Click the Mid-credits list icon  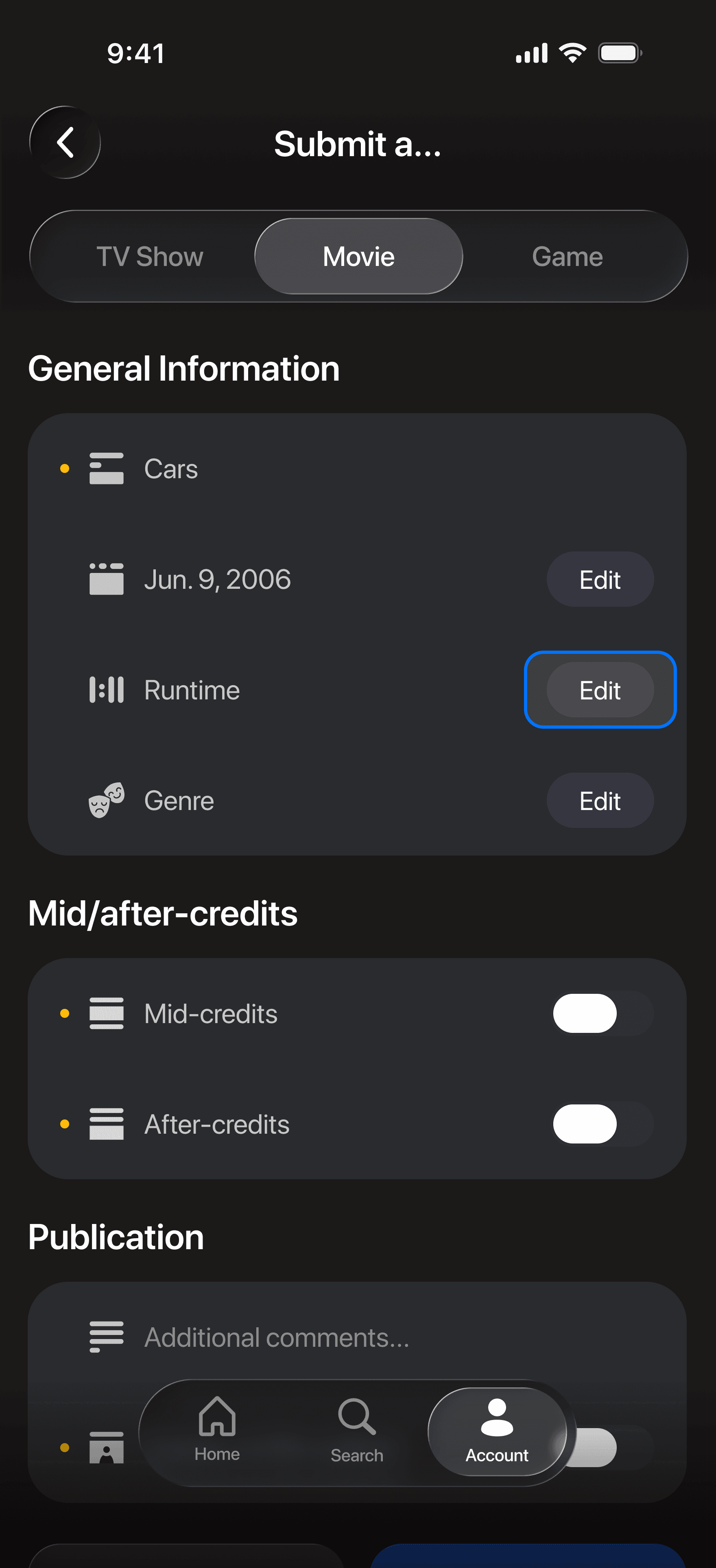[106, 1013]
